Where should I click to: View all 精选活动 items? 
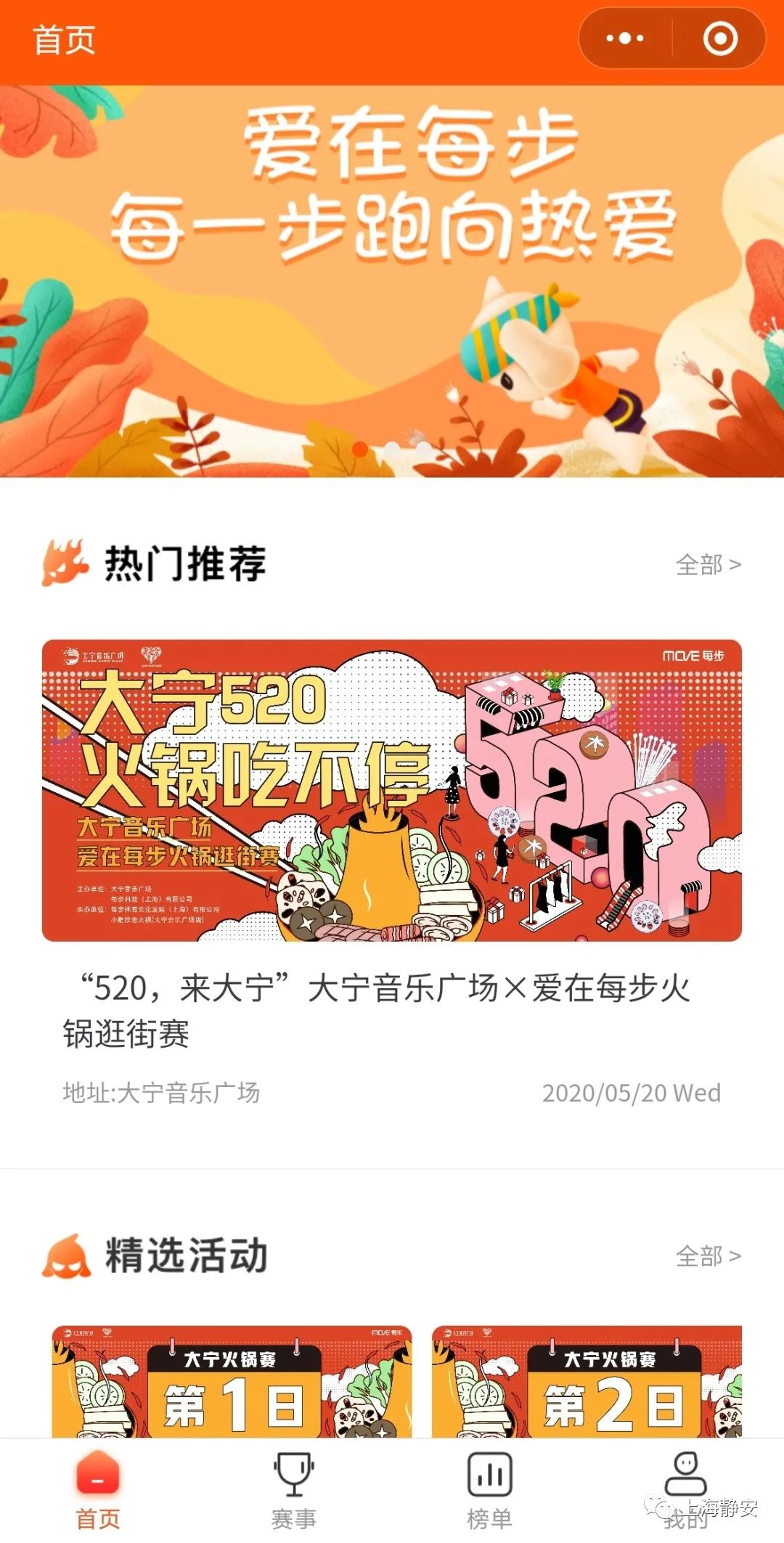point(708,1255)
